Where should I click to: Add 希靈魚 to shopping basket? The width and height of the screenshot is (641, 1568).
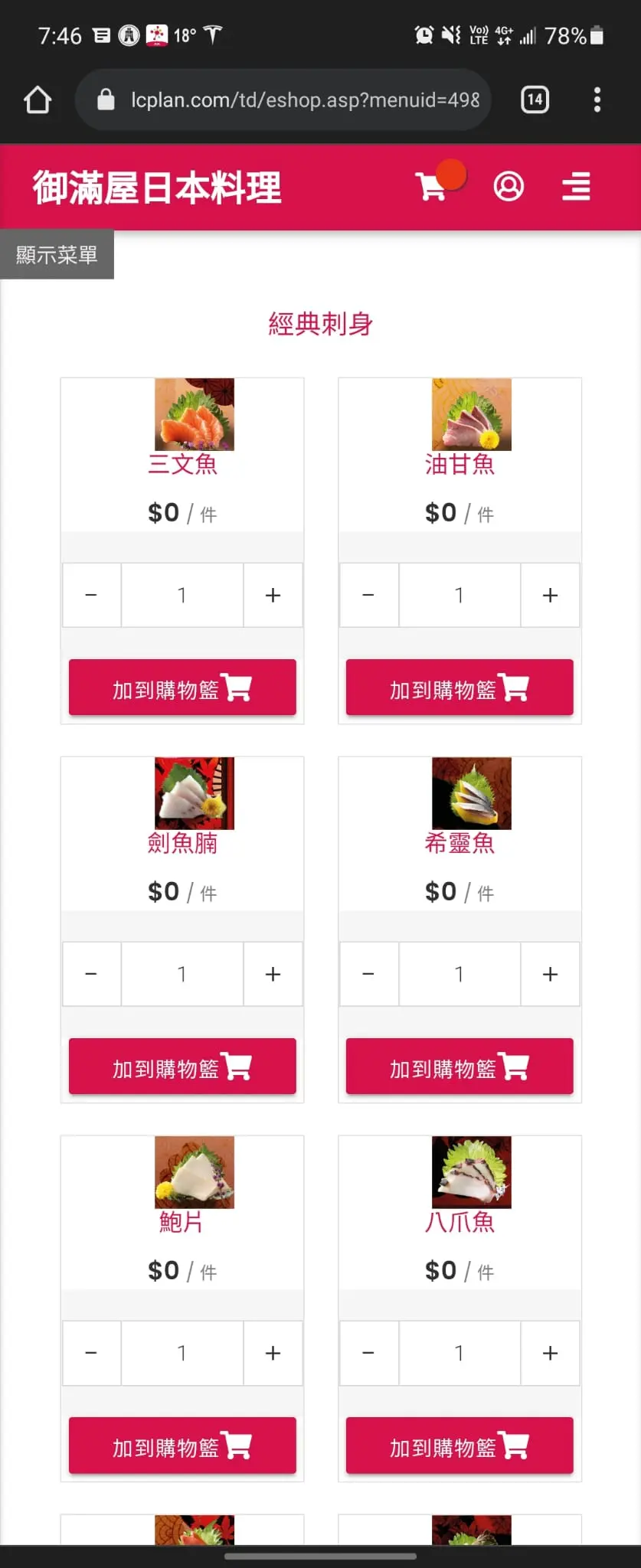pyautogui.click(x=459, y=1067)
